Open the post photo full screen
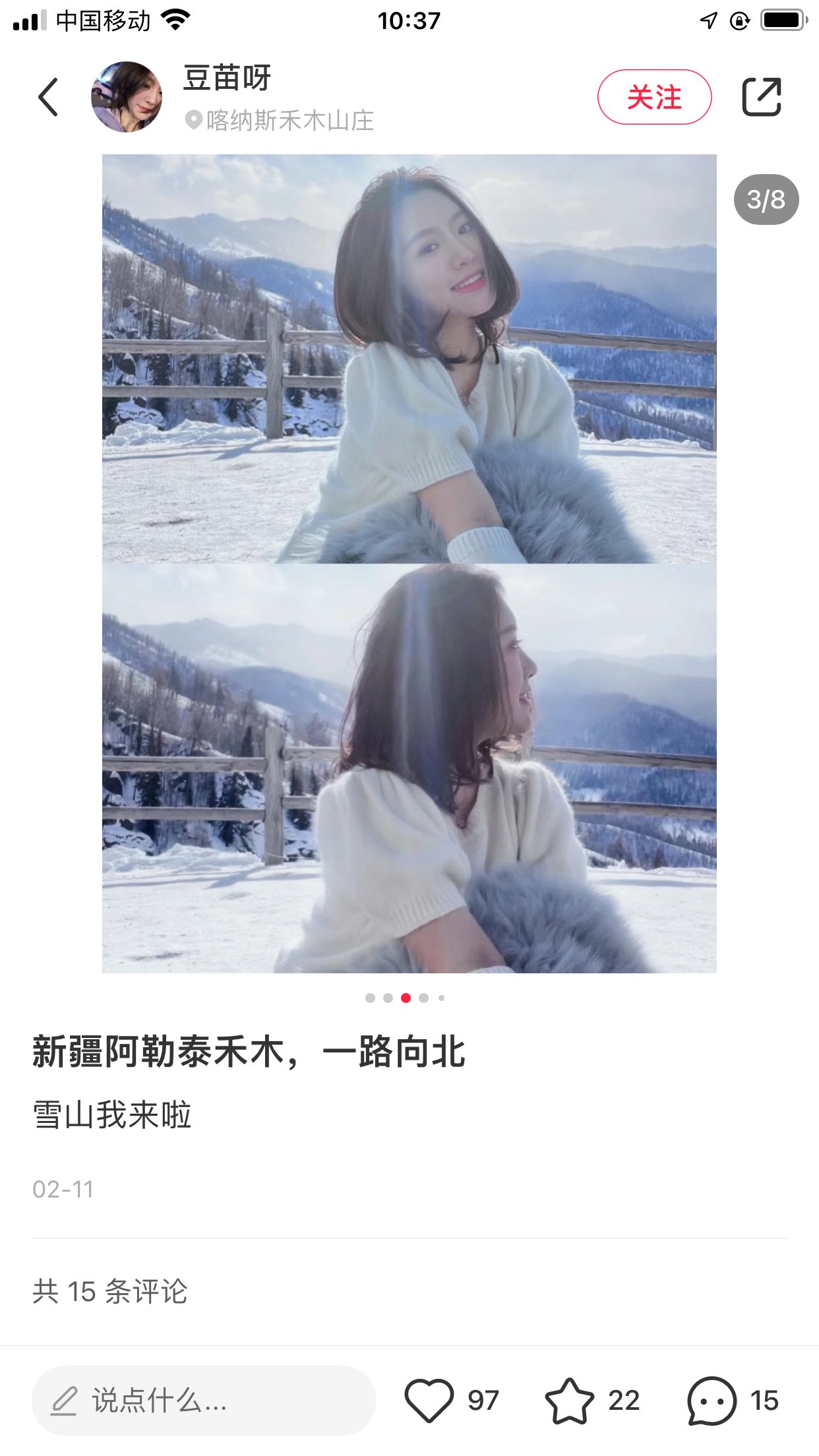This screenshot has width=819, height=1456. 409,563
